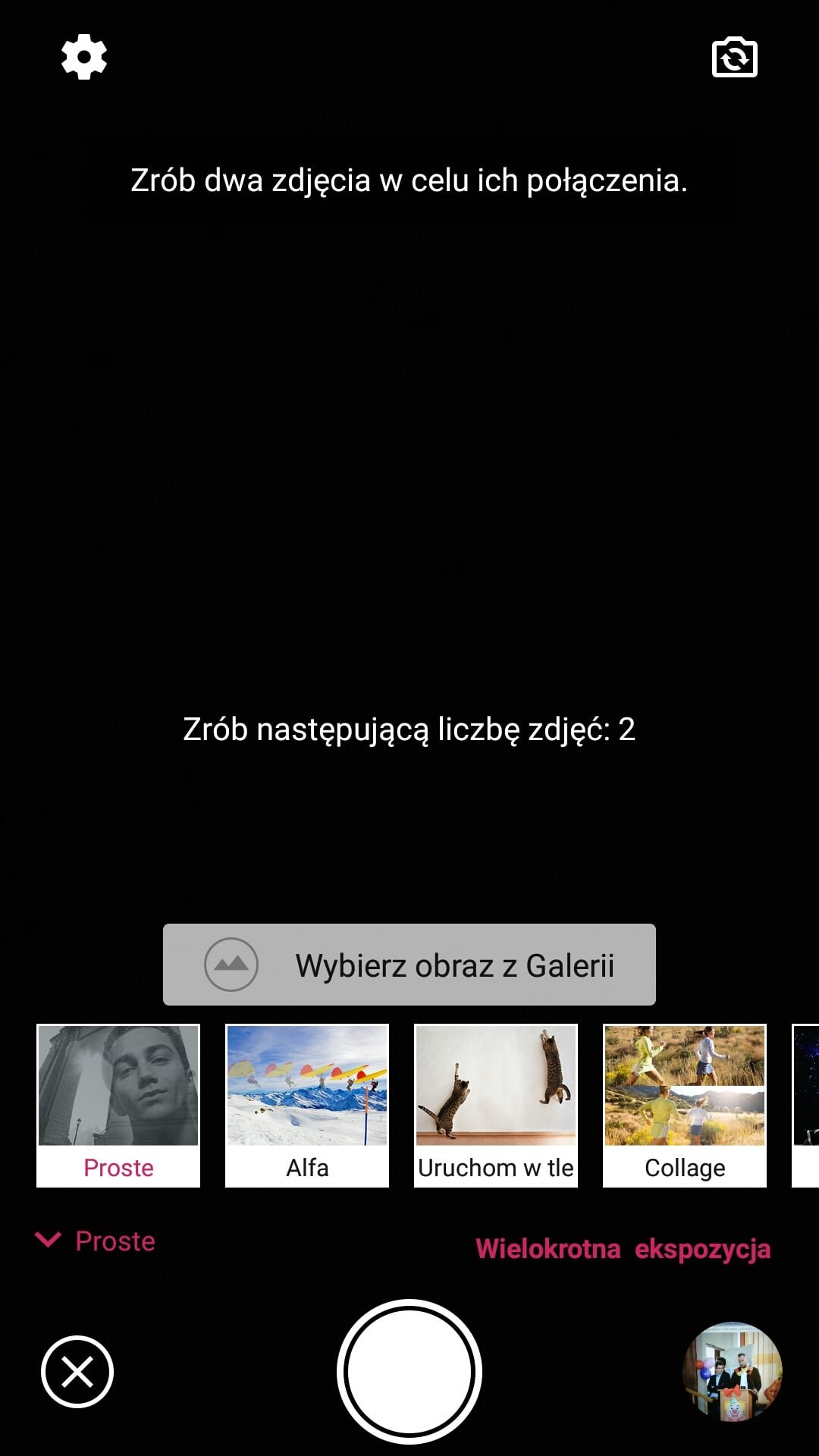The height and width of the screenshot is (1456, 819).
Task: Pick the Collage effect
Action: (x=685, y=1106)
